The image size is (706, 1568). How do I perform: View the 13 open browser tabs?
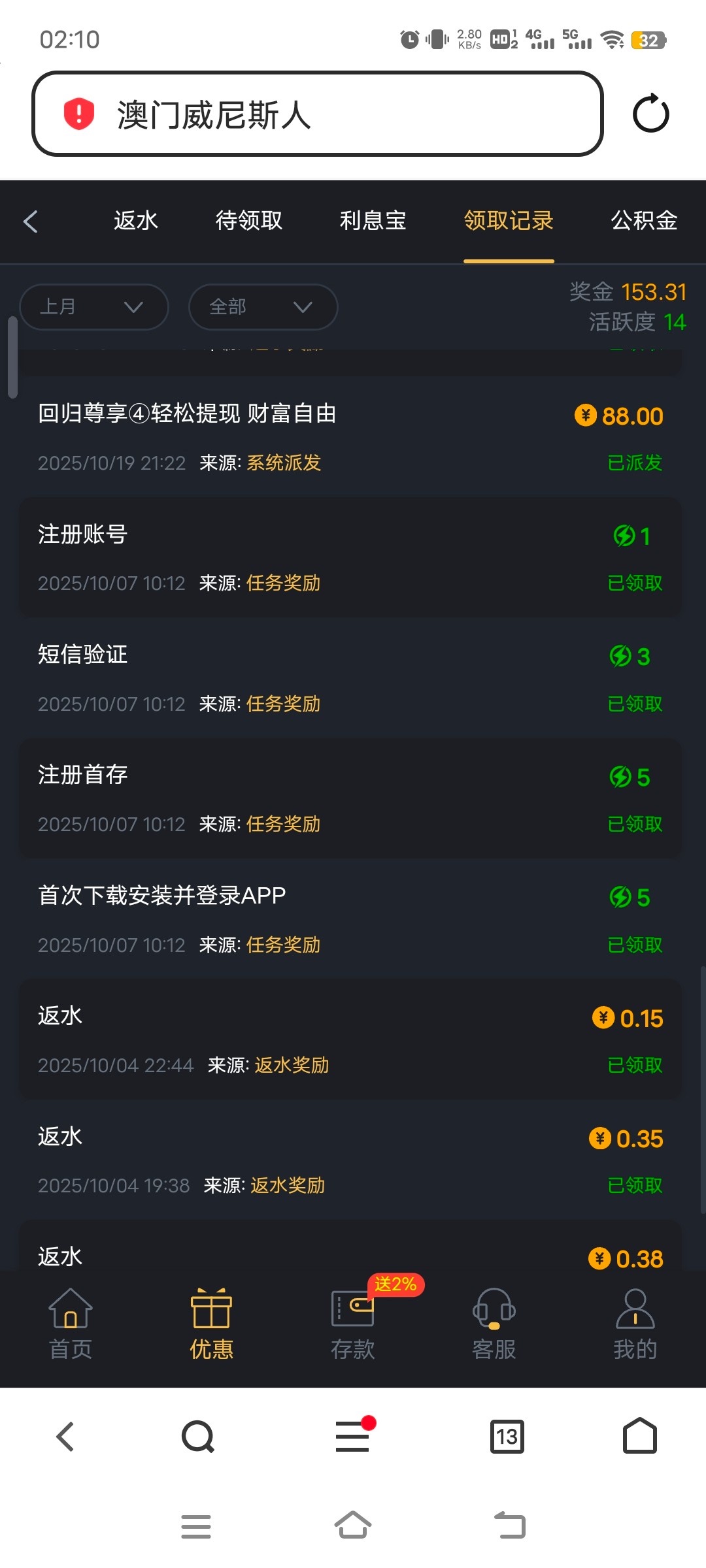(507, 1437)
